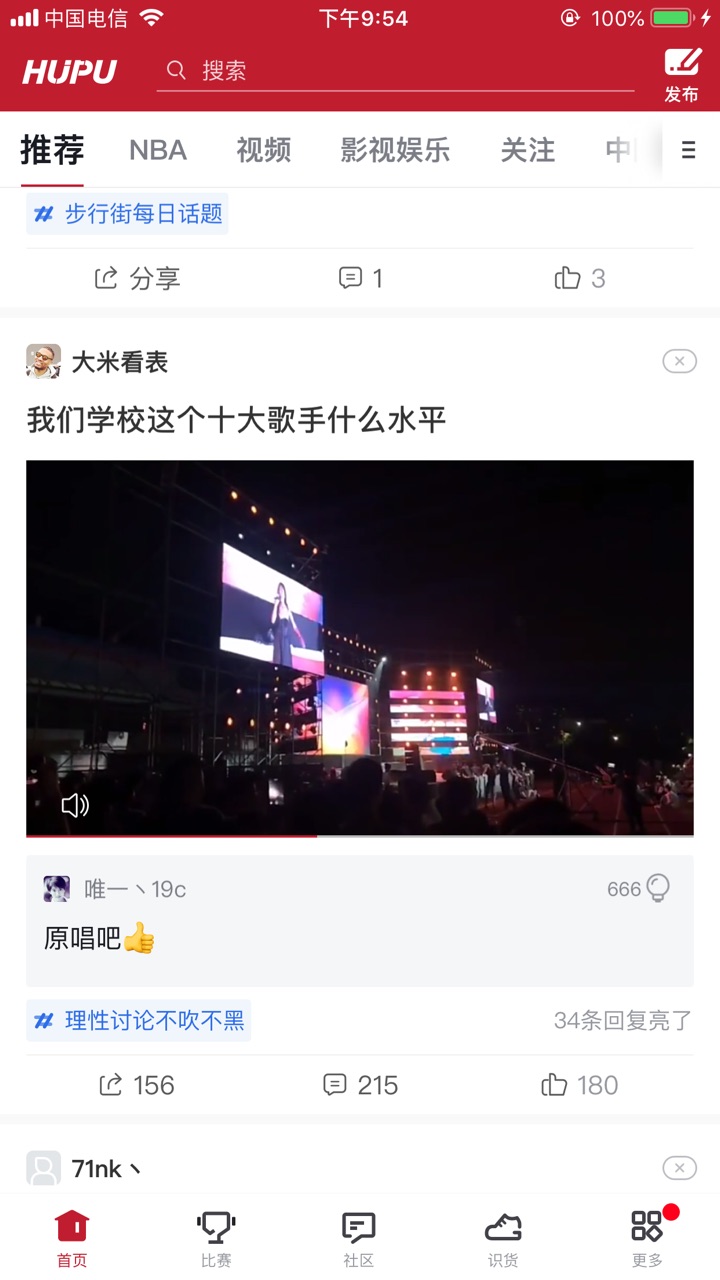Viewport: 720px width, 1280px height.
Task: Open the 215 comments on the post
Action: (360, 1085)
